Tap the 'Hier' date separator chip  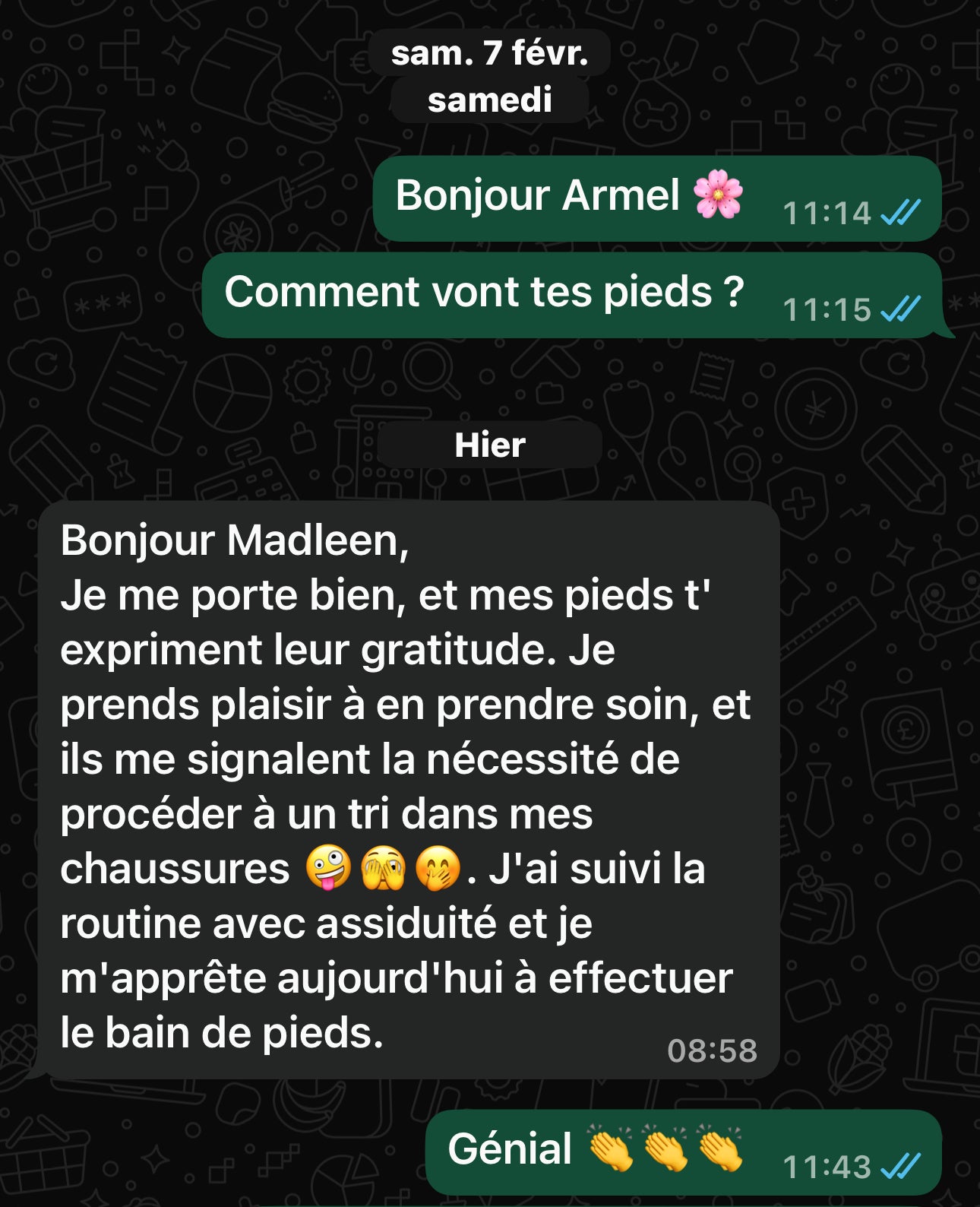pos(489,445)
